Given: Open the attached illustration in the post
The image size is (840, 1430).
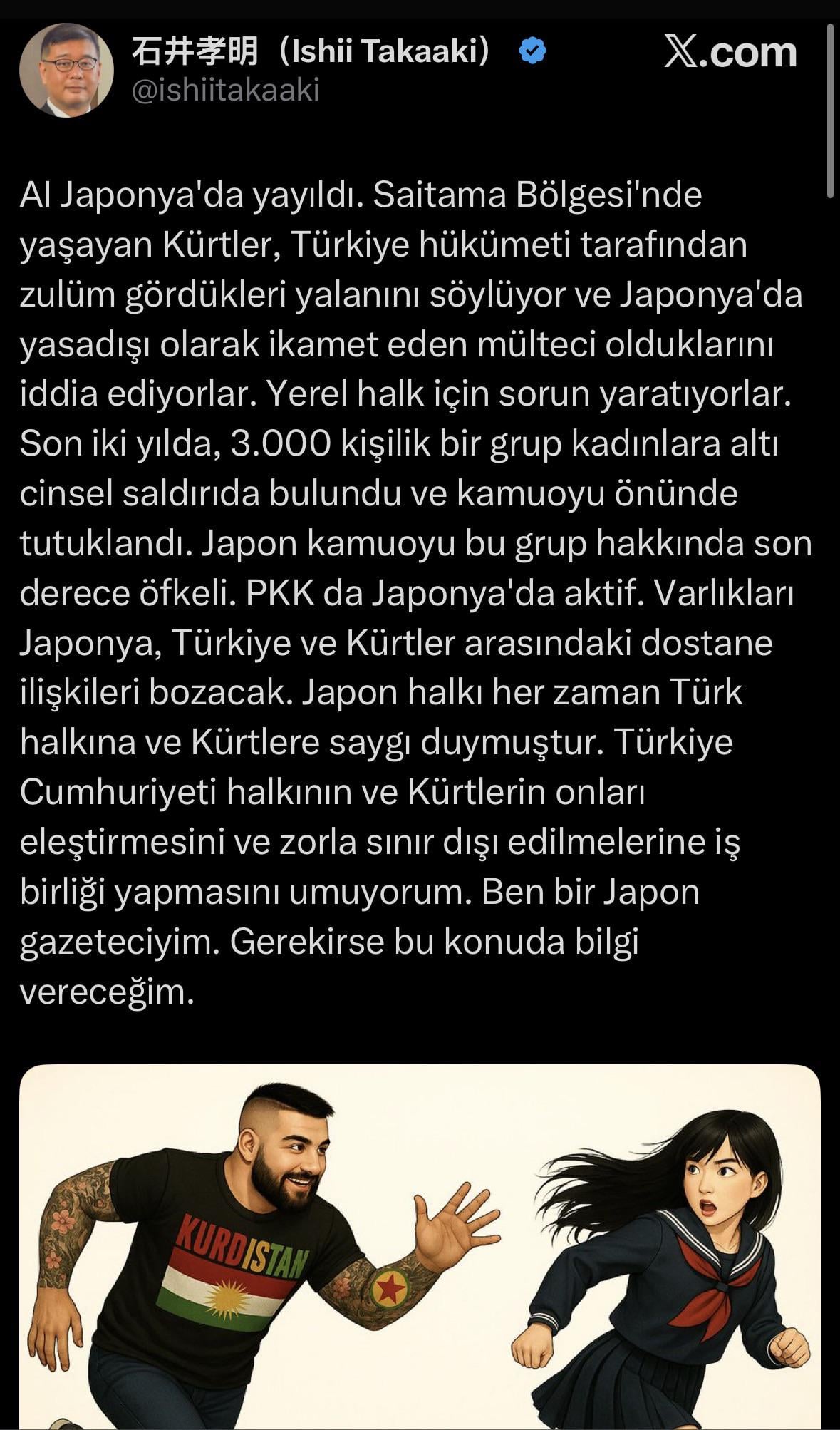Looking at the screenshot, I should click(420, 1247).
